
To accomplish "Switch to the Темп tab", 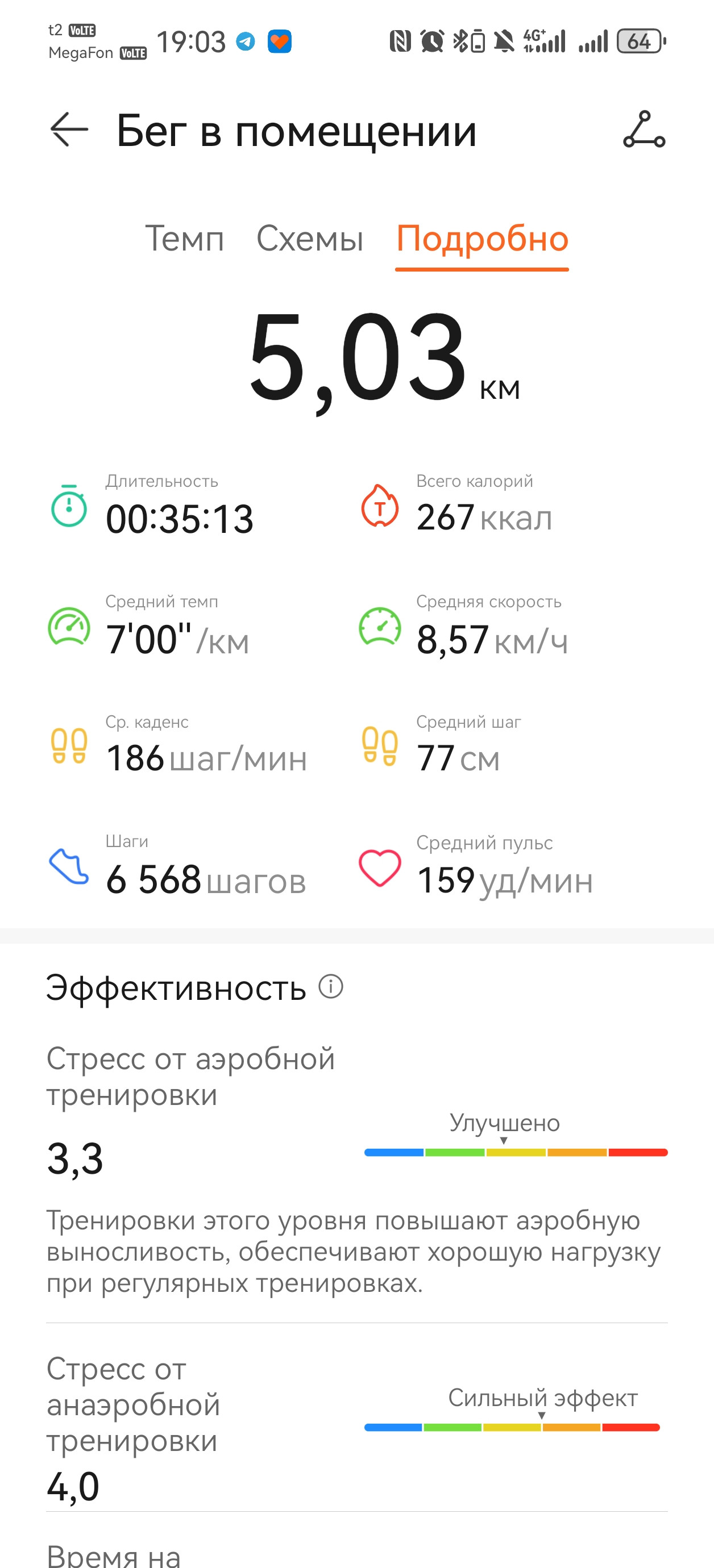I will point(185,238).
